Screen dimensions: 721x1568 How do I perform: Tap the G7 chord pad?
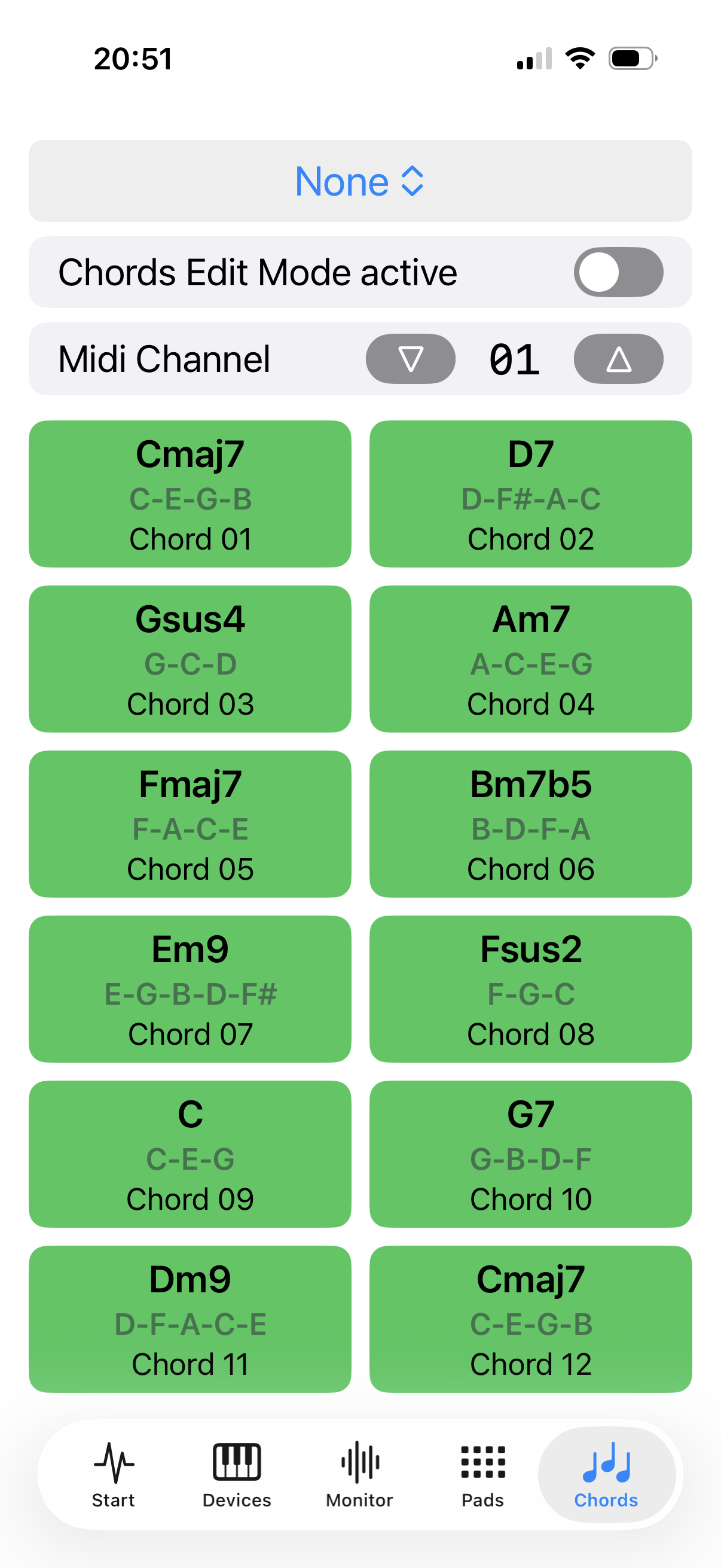click(530, 1154)
